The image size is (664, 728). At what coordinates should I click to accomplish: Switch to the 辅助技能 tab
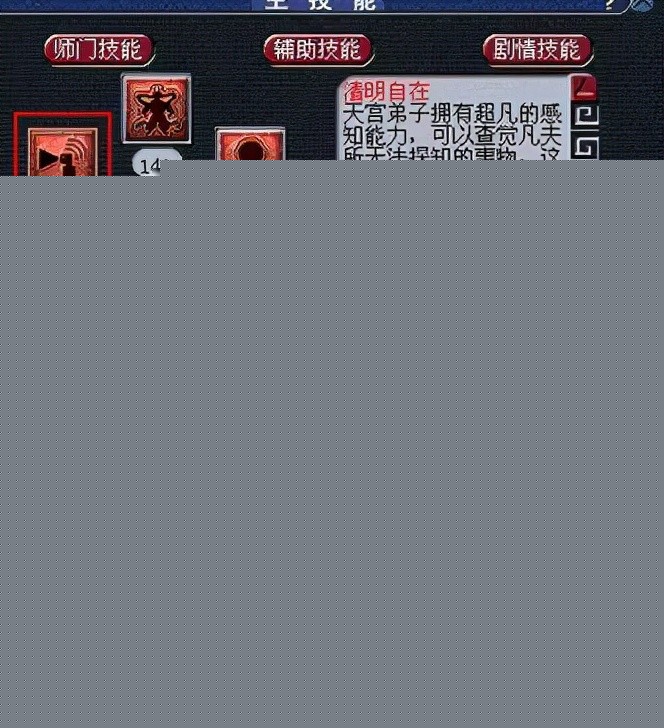(x=317, y=49)
